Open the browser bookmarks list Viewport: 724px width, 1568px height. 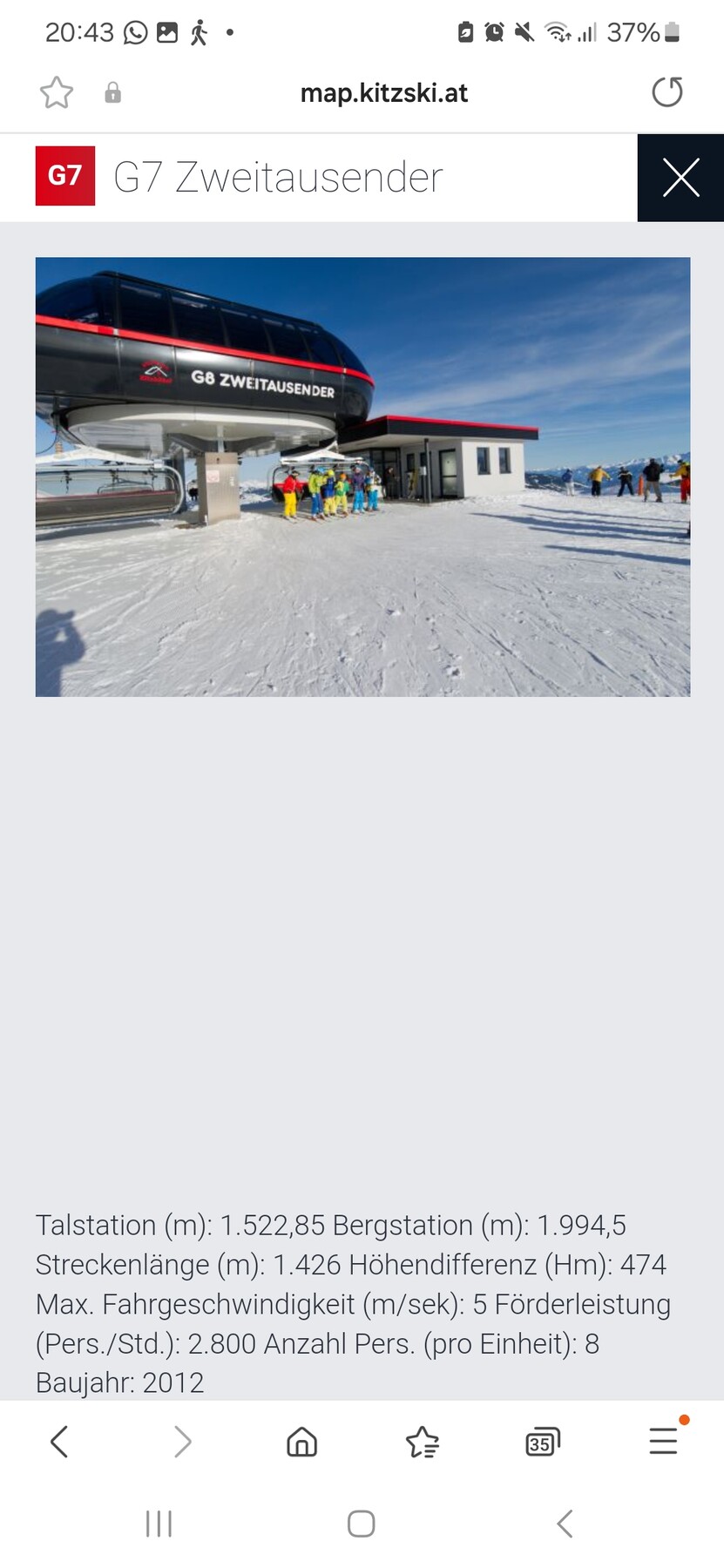coord(423,1442)
